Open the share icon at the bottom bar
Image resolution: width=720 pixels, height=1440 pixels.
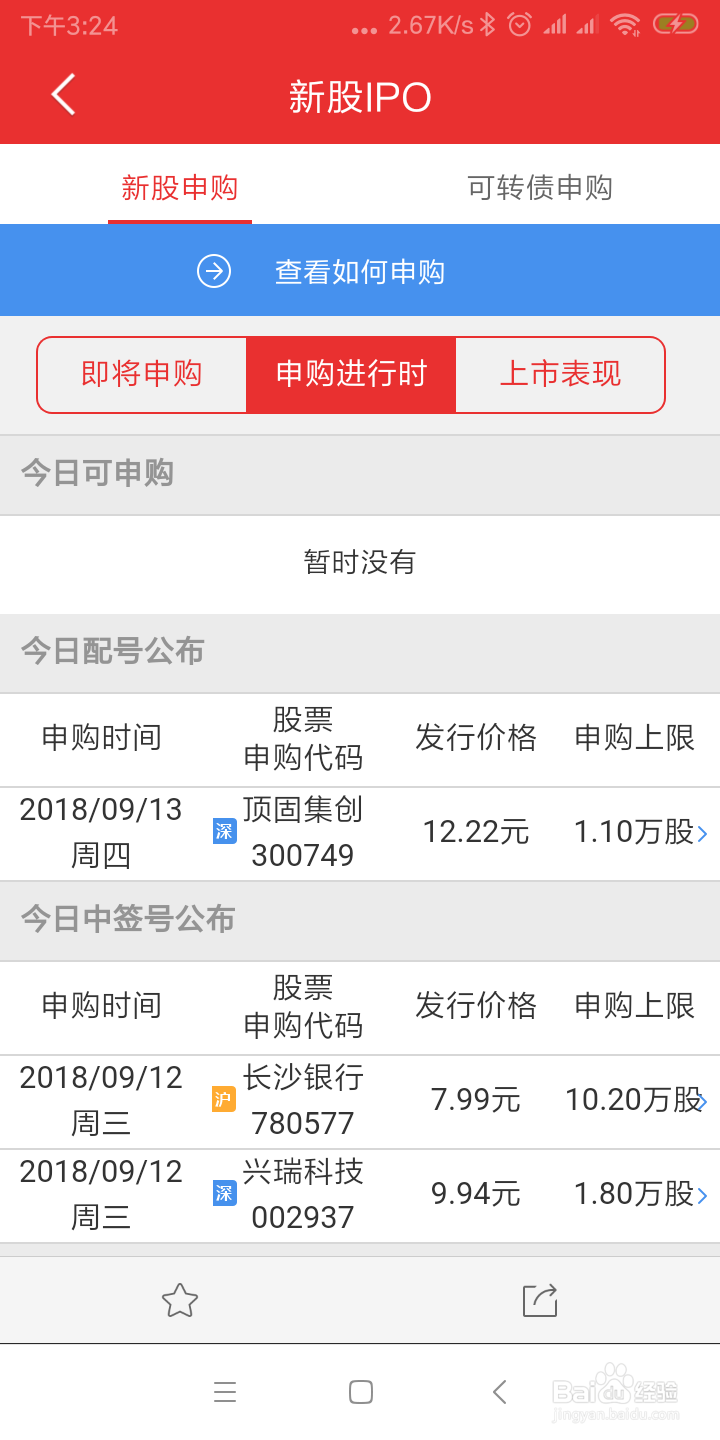pyautogui.click(x=539, y=1301)
